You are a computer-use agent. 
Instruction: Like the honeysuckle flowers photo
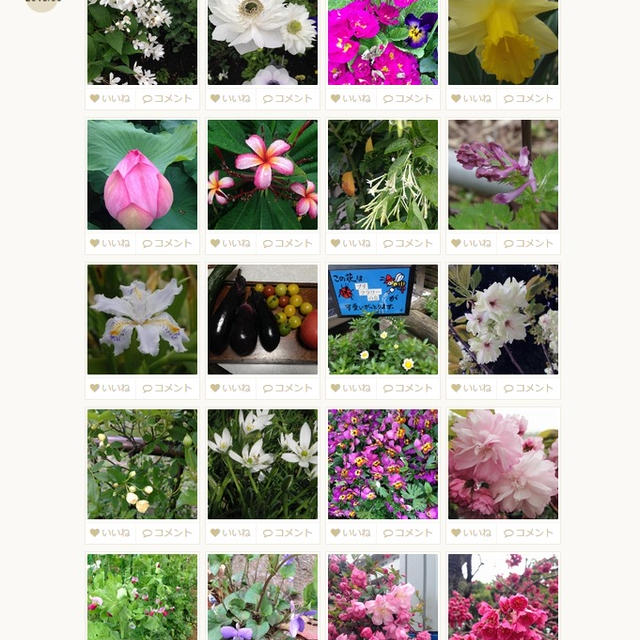click(x=350, y=243)
